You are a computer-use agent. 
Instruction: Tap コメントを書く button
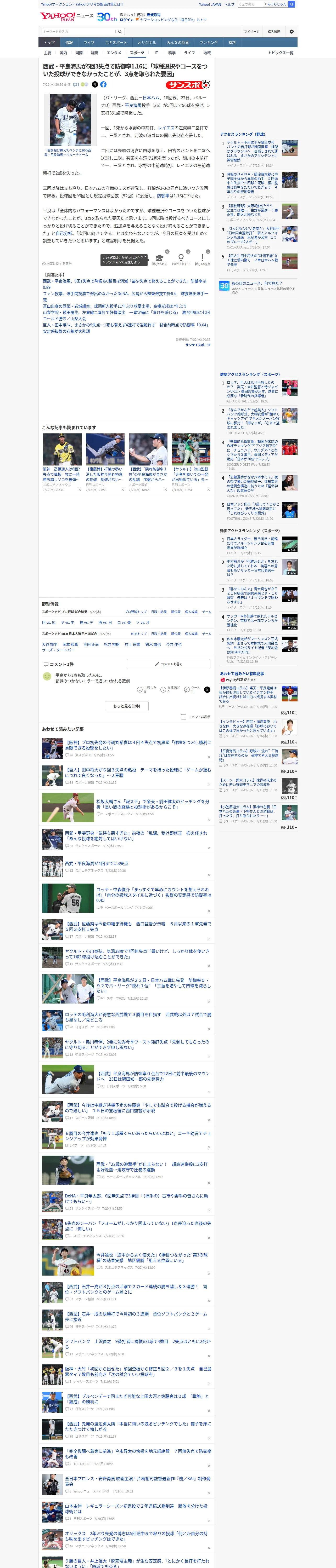(x=168, y=664)
